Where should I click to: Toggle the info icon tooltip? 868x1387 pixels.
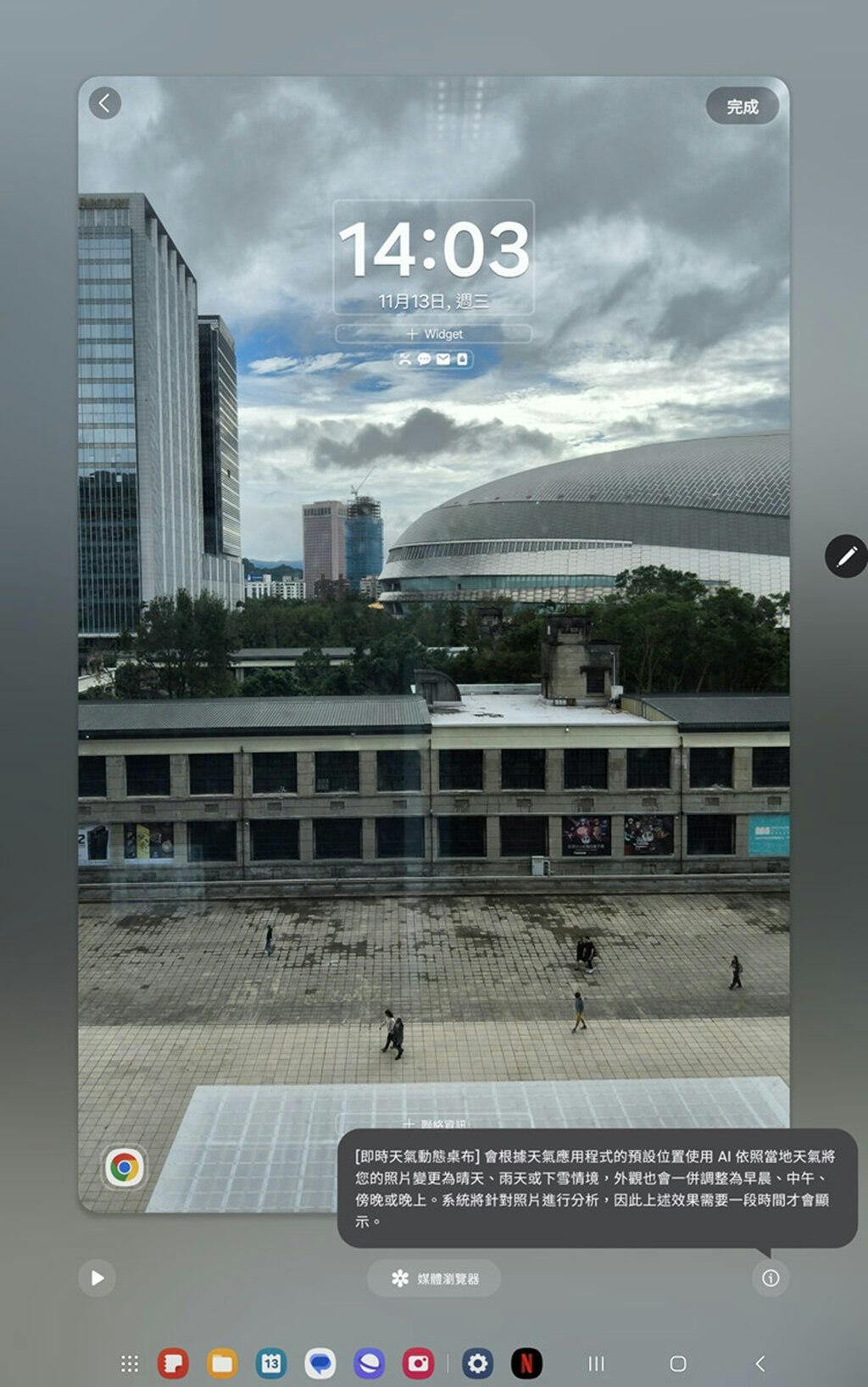pos(770,1278)
